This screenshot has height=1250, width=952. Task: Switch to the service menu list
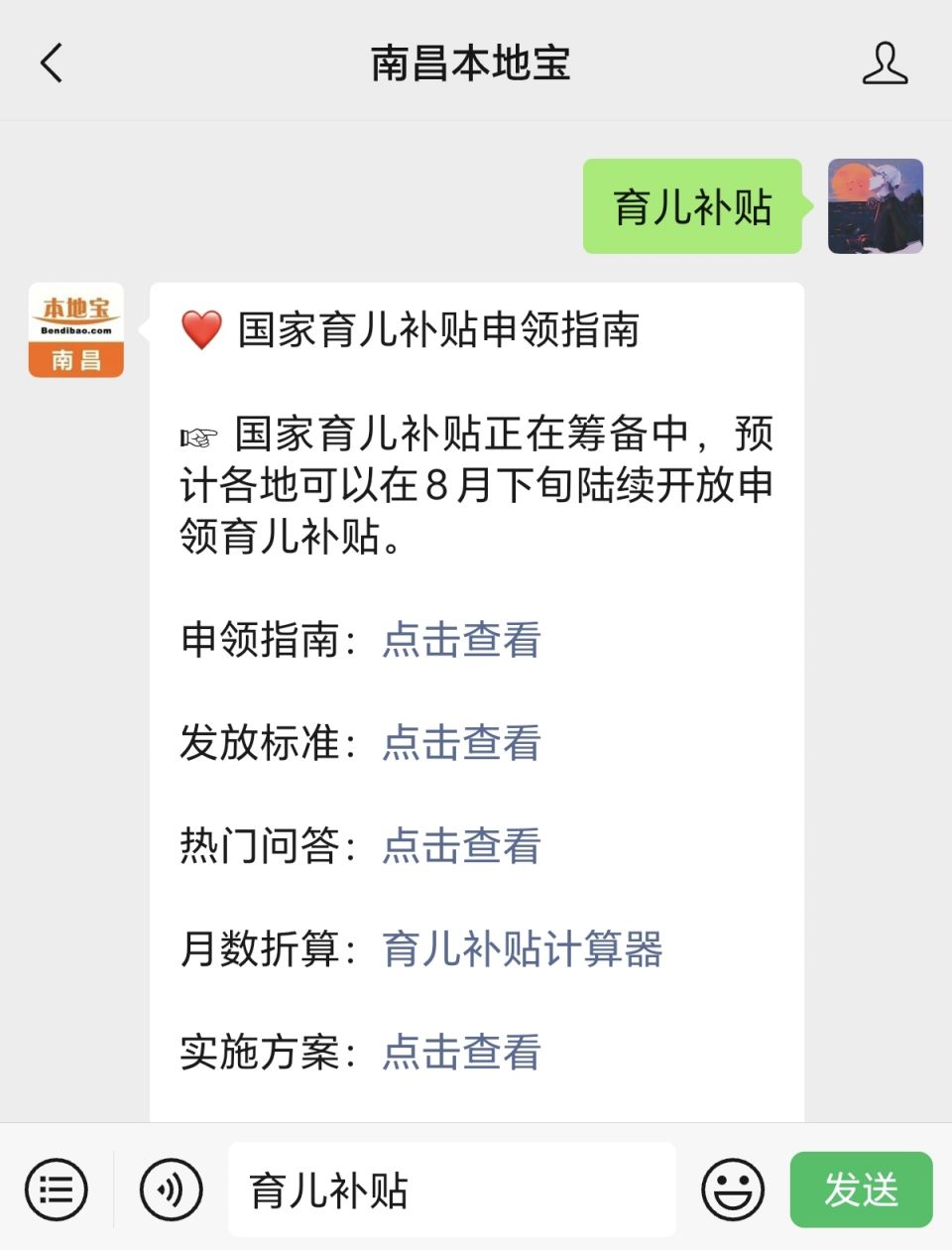coord(57,1188)
